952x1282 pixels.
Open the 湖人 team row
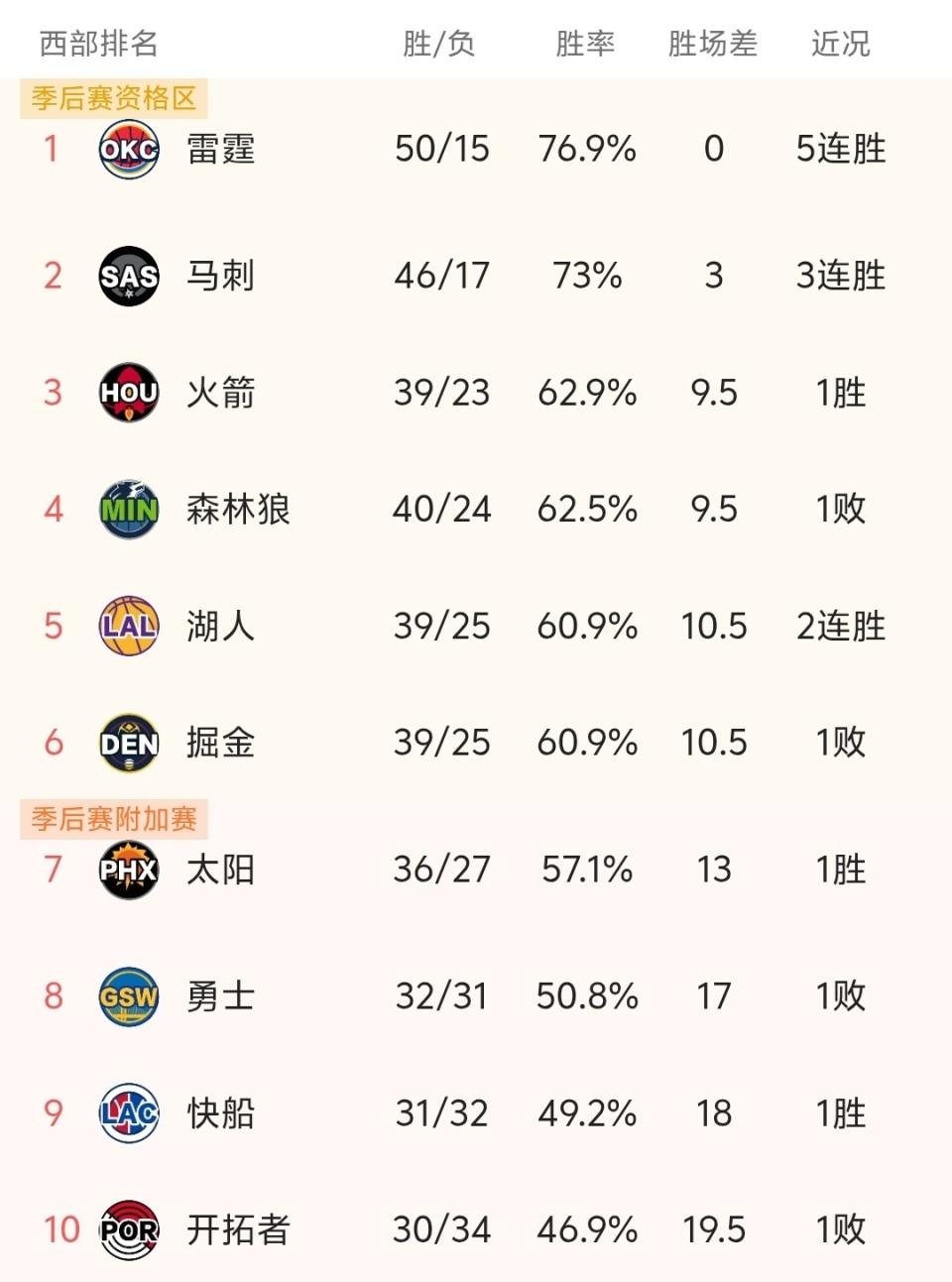click(x=220, y=627)
